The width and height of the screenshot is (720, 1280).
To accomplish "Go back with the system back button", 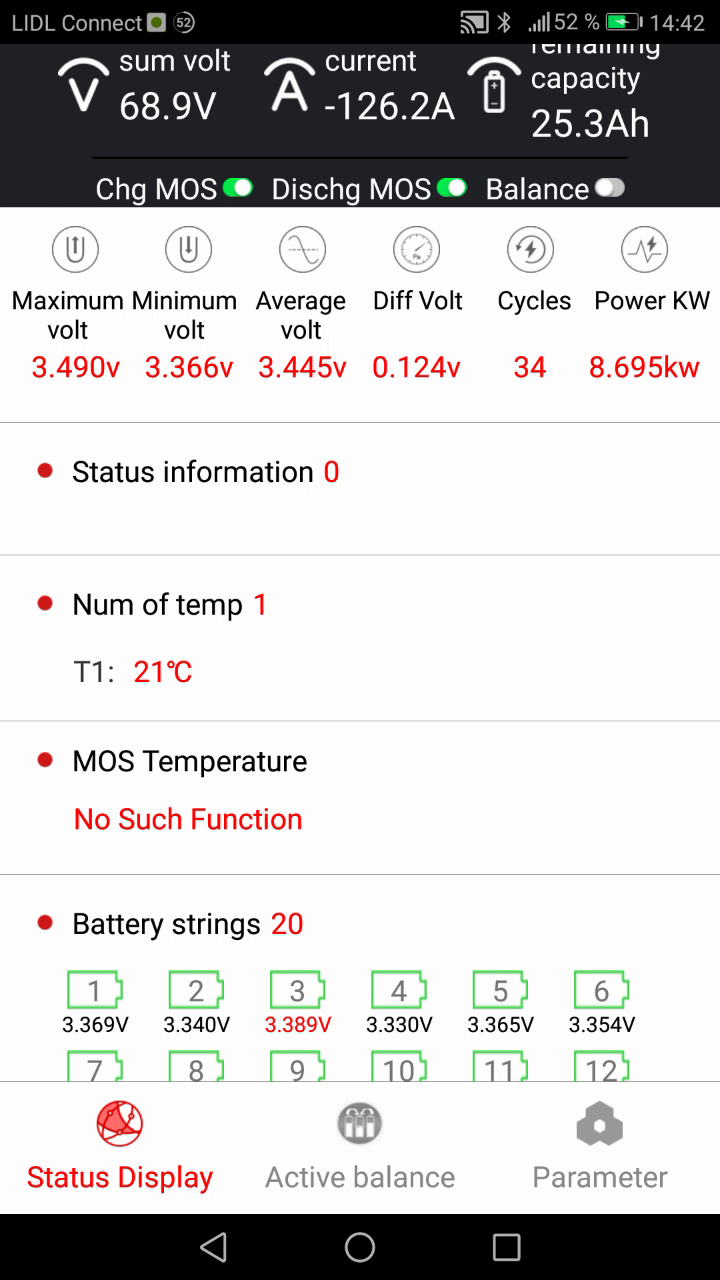I will coord(213,1247).
